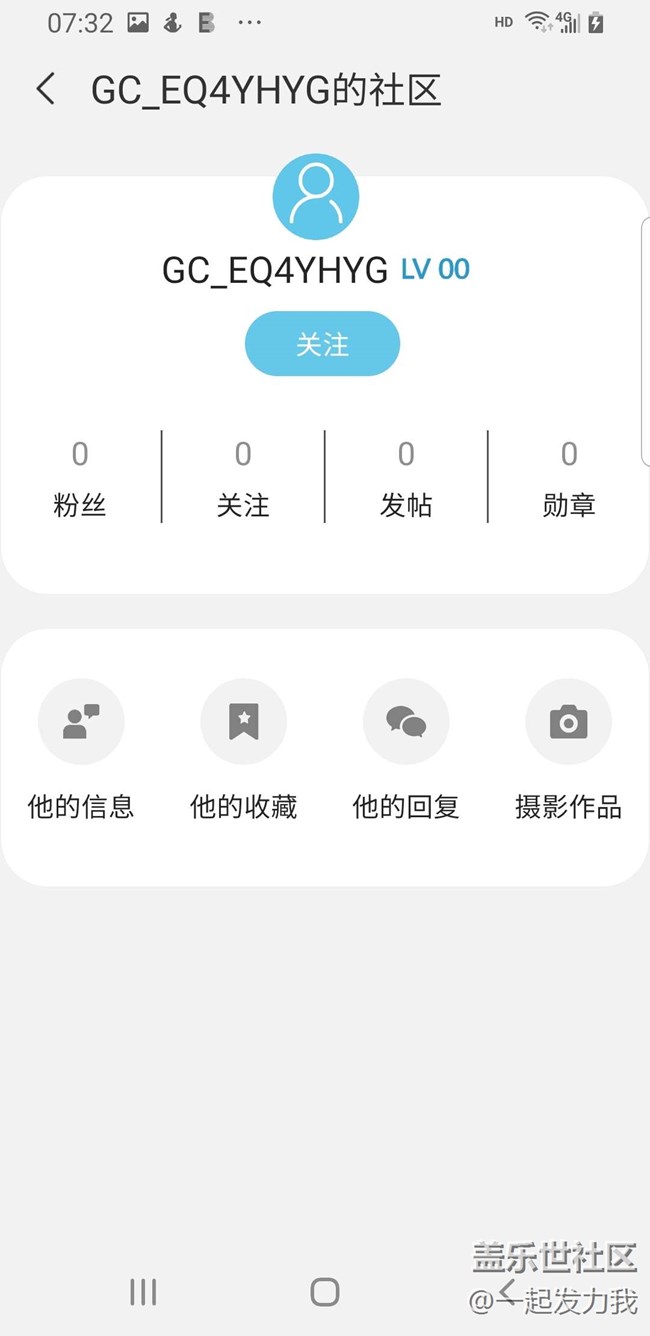Go back using the top arrow
Screen dimensions: 650x1336
45,90
